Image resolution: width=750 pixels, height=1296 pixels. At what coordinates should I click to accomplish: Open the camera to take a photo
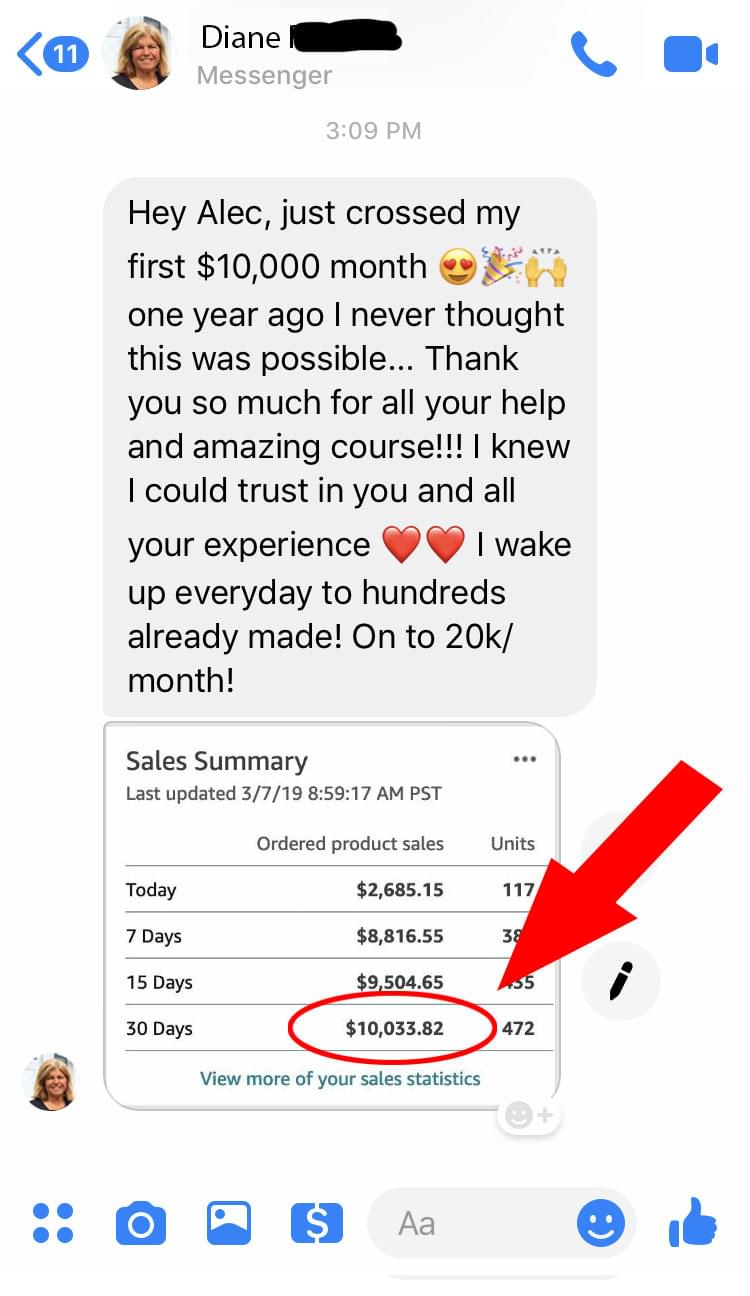coord(141,1223)
